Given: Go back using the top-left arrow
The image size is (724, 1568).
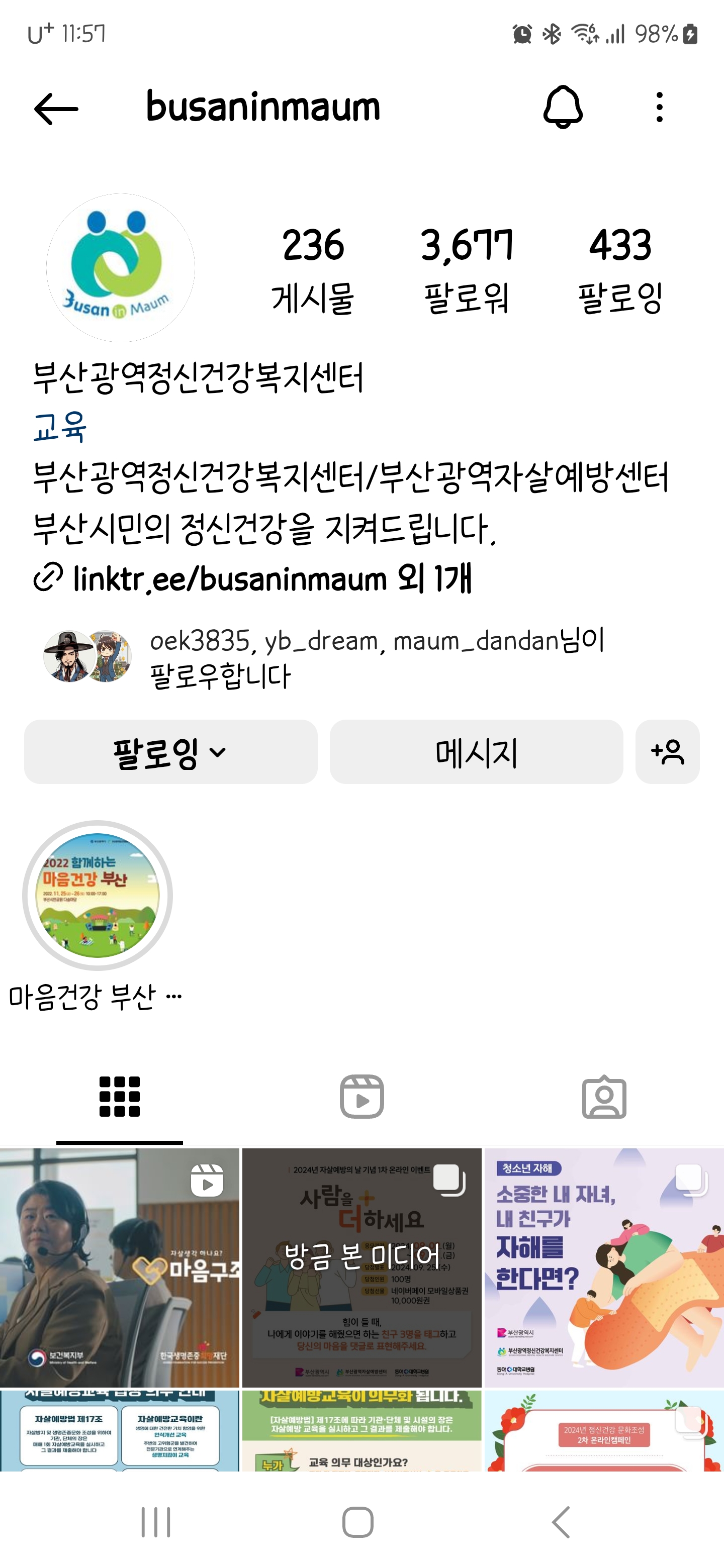Looking at the screenshot, I should pyautogui.click(x=56, y=109).
